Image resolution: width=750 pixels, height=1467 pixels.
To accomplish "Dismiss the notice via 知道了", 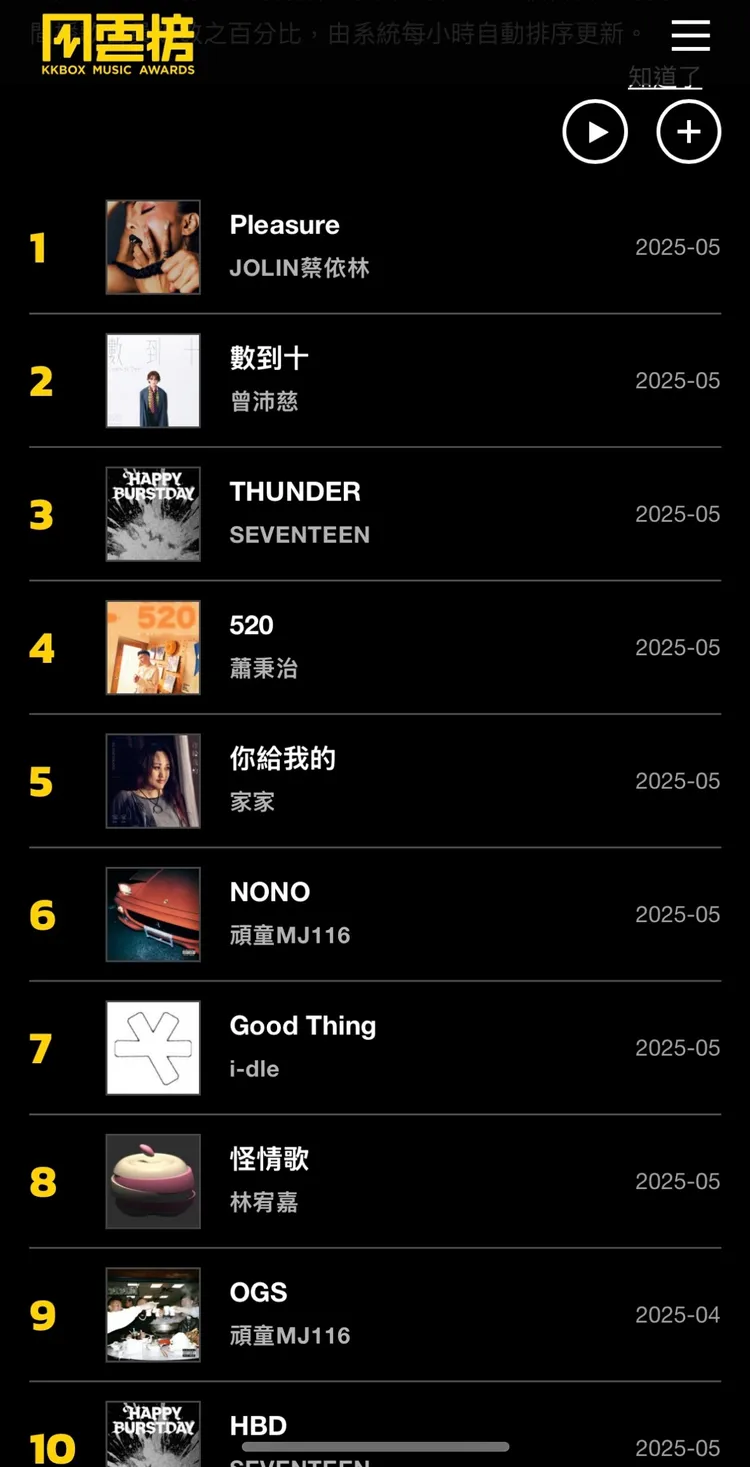I will click(665, 77).
